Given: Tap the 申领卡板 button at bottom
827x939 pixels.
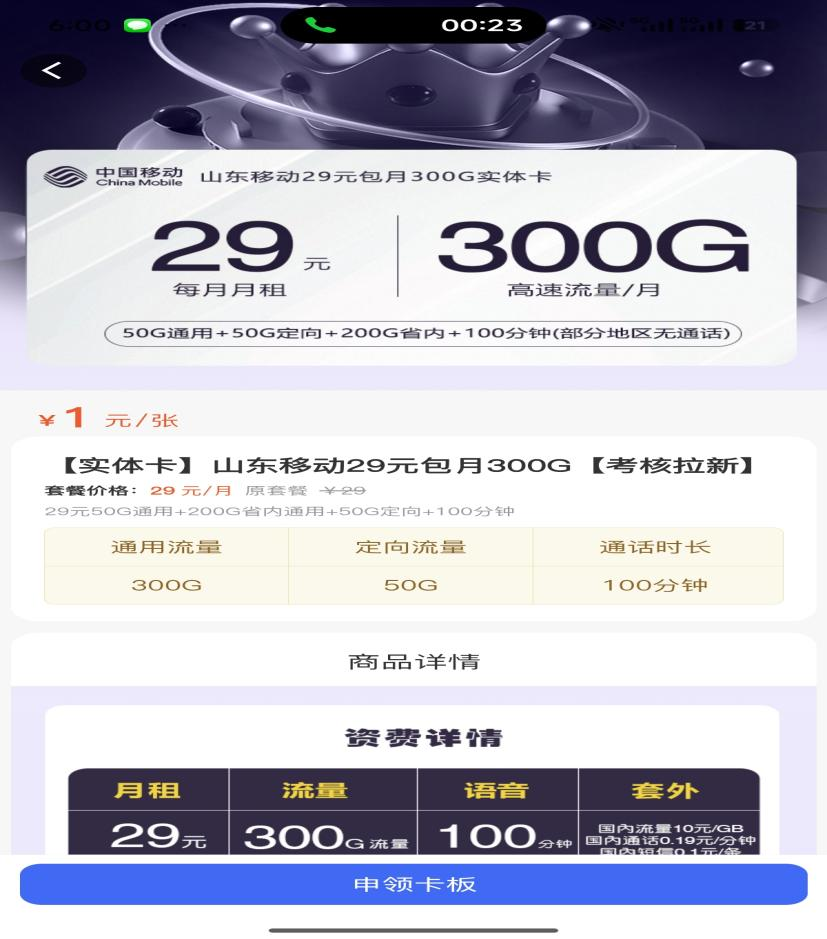Looking at the screenshot, I should click(x=413, y=884).
